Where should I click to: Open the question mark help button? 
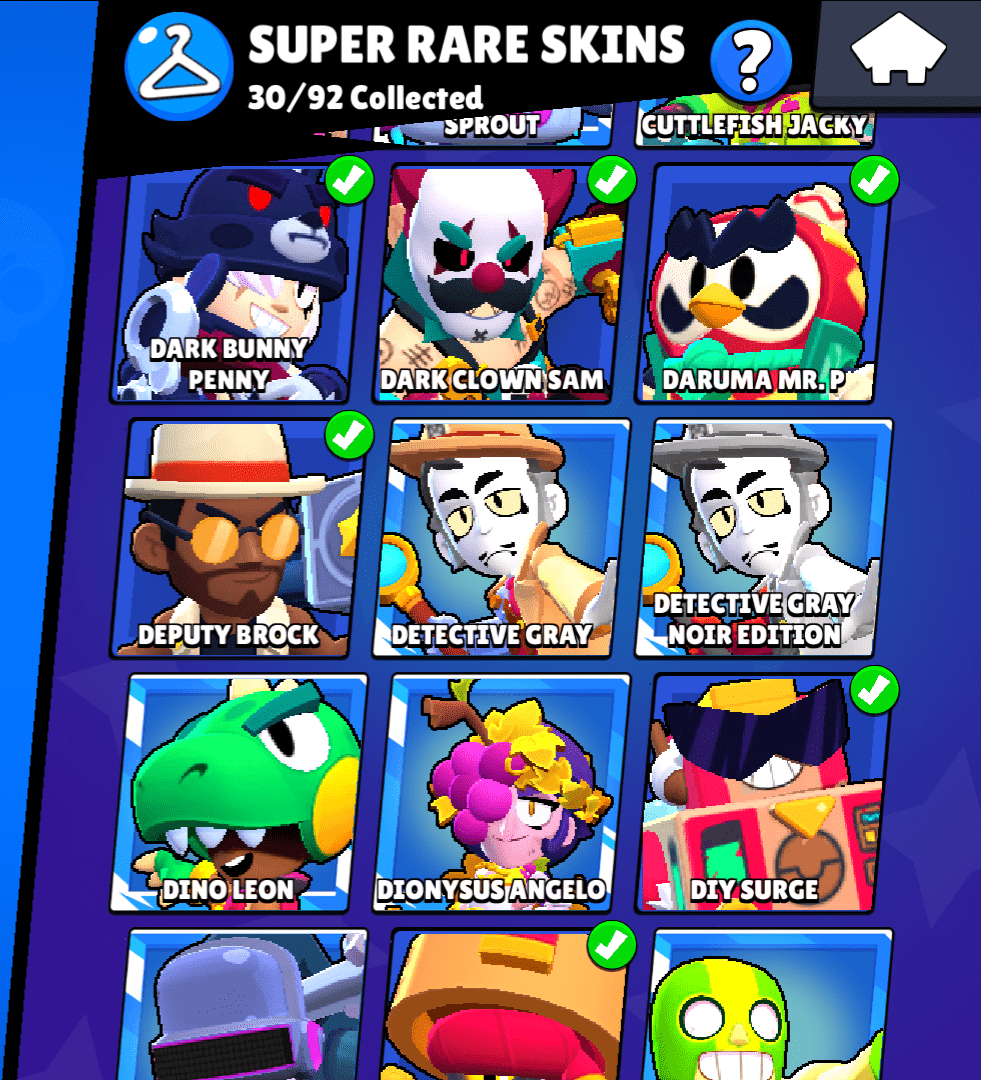pos(750,60)
